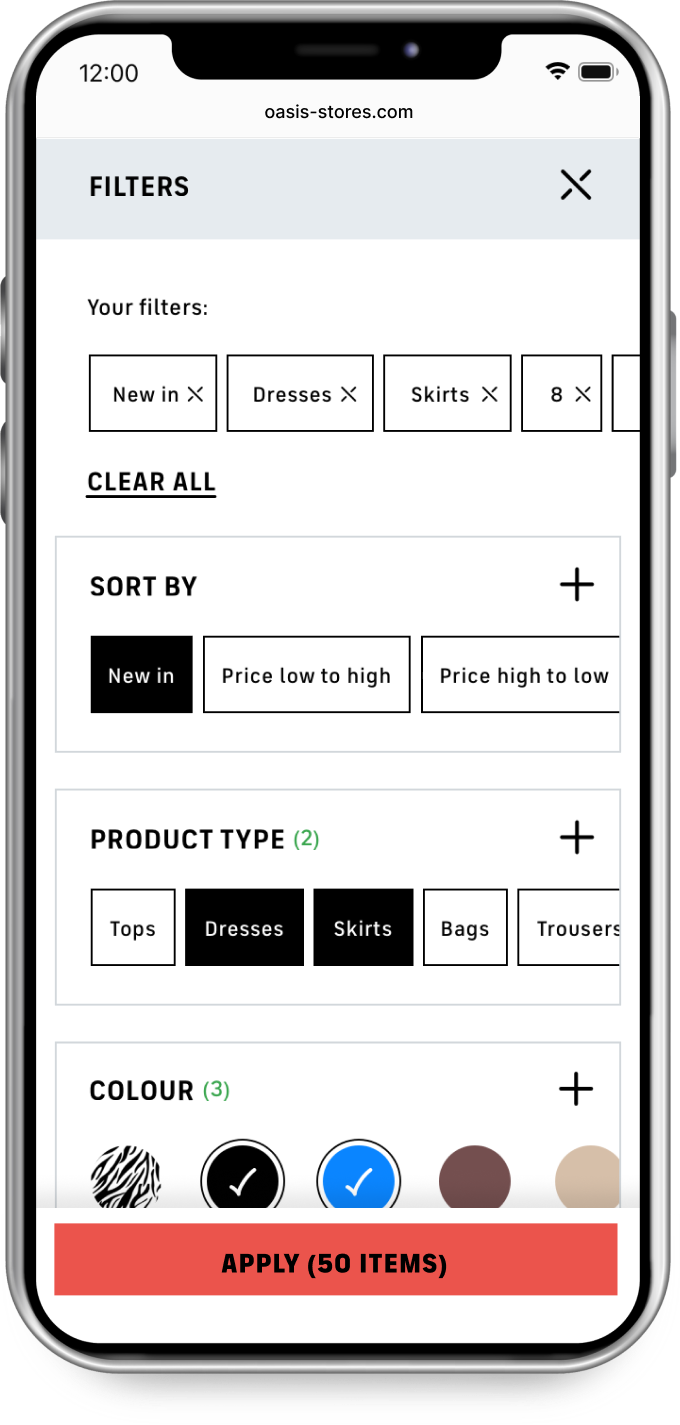Viewport: 680px width, 1425px height.
Task: Deselect the Skirts product type
Action: (x=363, y=928)
